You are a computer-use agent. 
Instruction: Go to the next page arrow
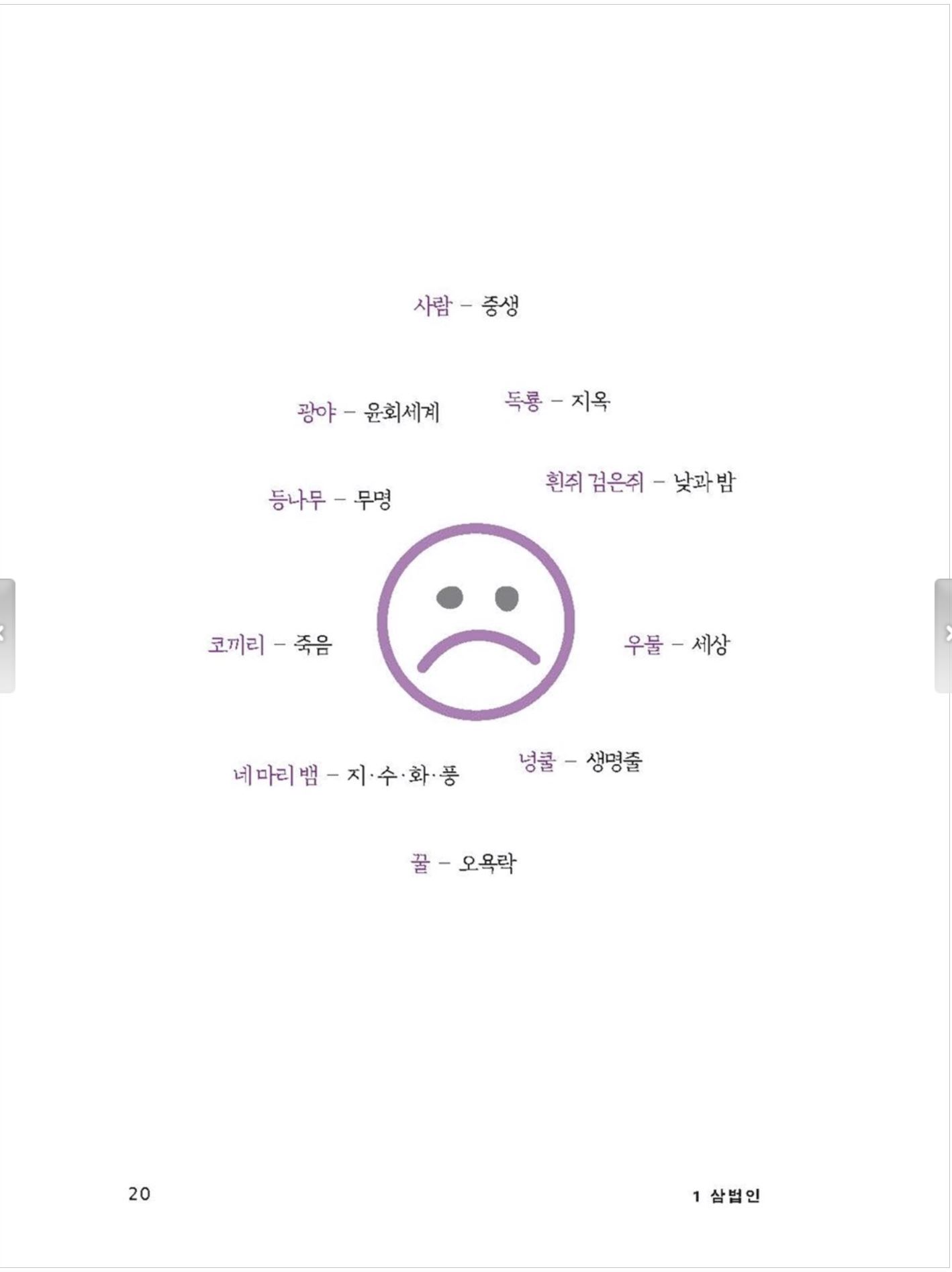(x=945, y=635)
